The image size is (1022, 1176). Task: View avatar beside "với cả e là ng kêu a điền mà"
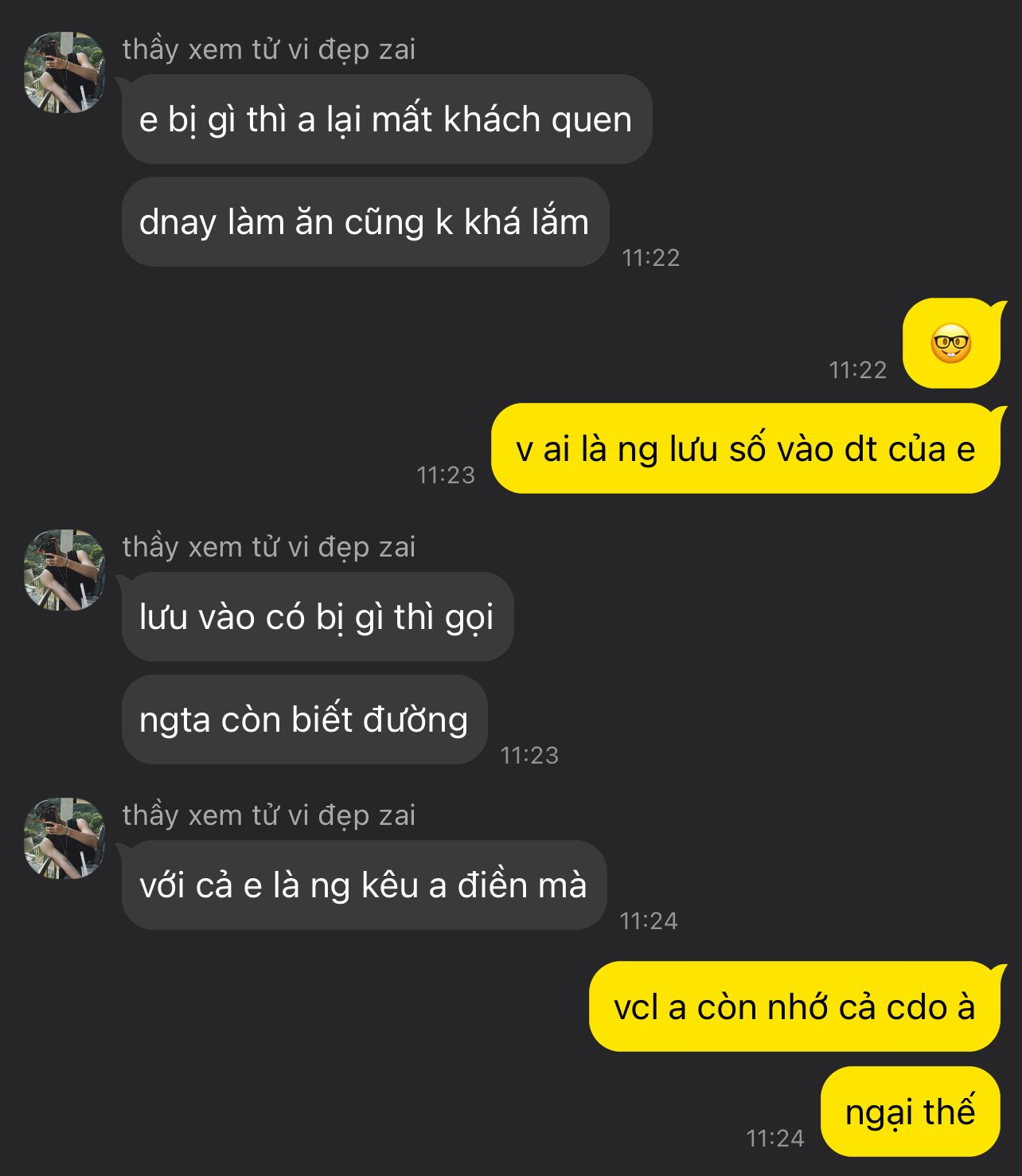(64, 838)
